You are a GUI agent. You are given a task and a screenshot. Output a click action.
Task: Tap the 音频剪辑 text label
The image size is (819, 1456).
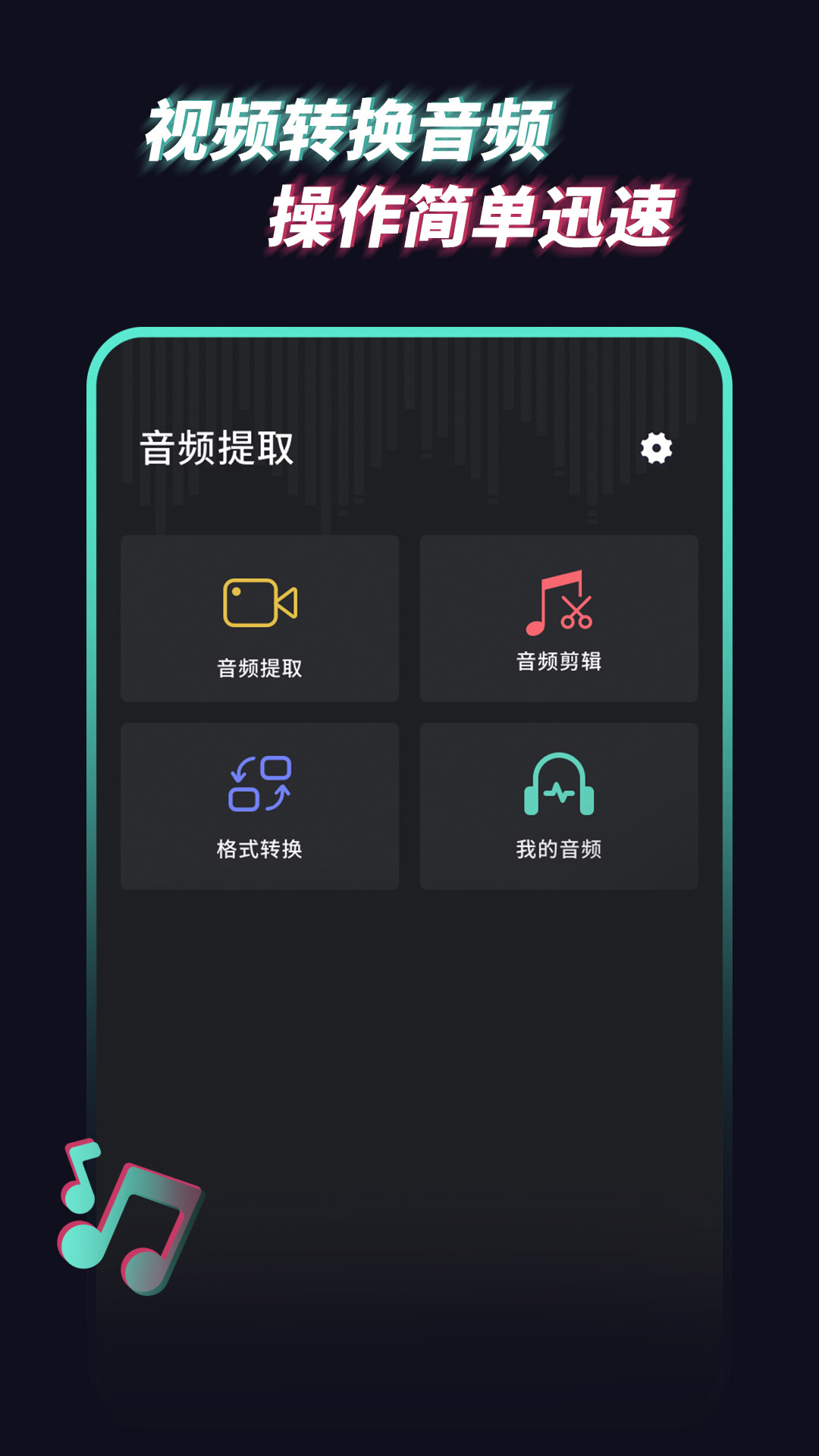pos(559,664)
